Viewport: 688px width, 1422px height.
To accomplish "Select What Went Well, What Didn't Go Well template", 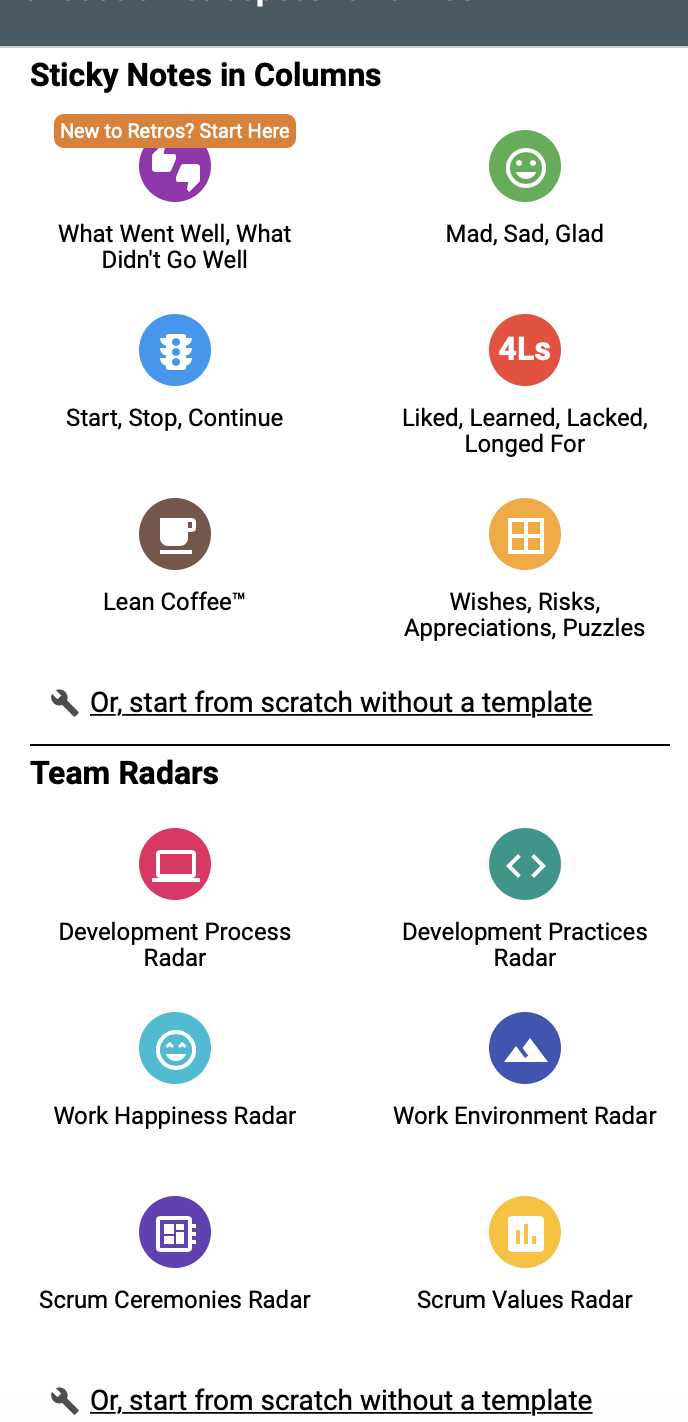I will coord(175,180).
